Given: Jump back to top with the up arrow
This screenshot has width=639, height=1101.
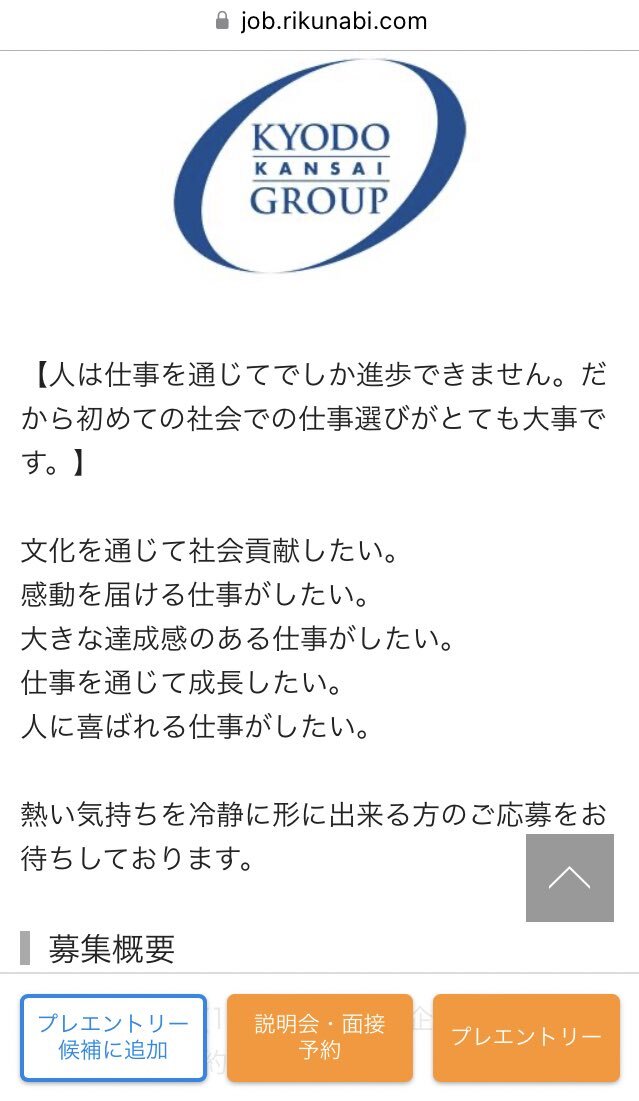Looking at the screenshot, I should [569, 878].
